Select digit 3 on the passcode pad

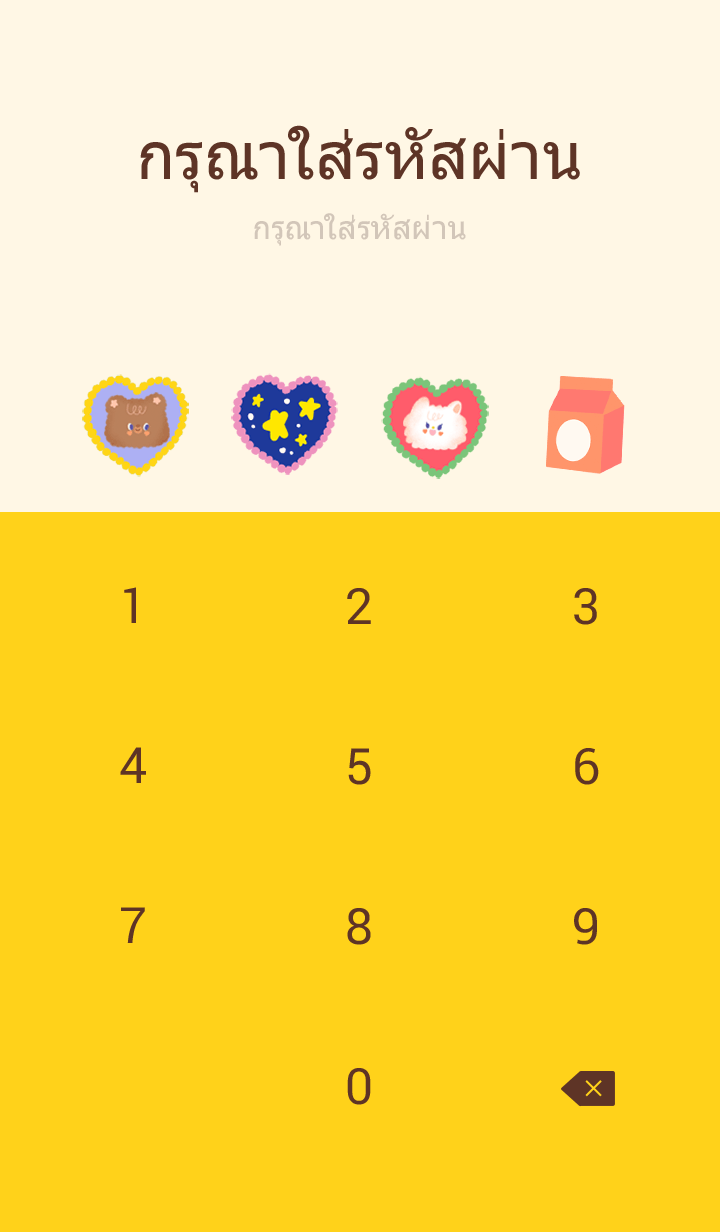(x=586, y=607)
